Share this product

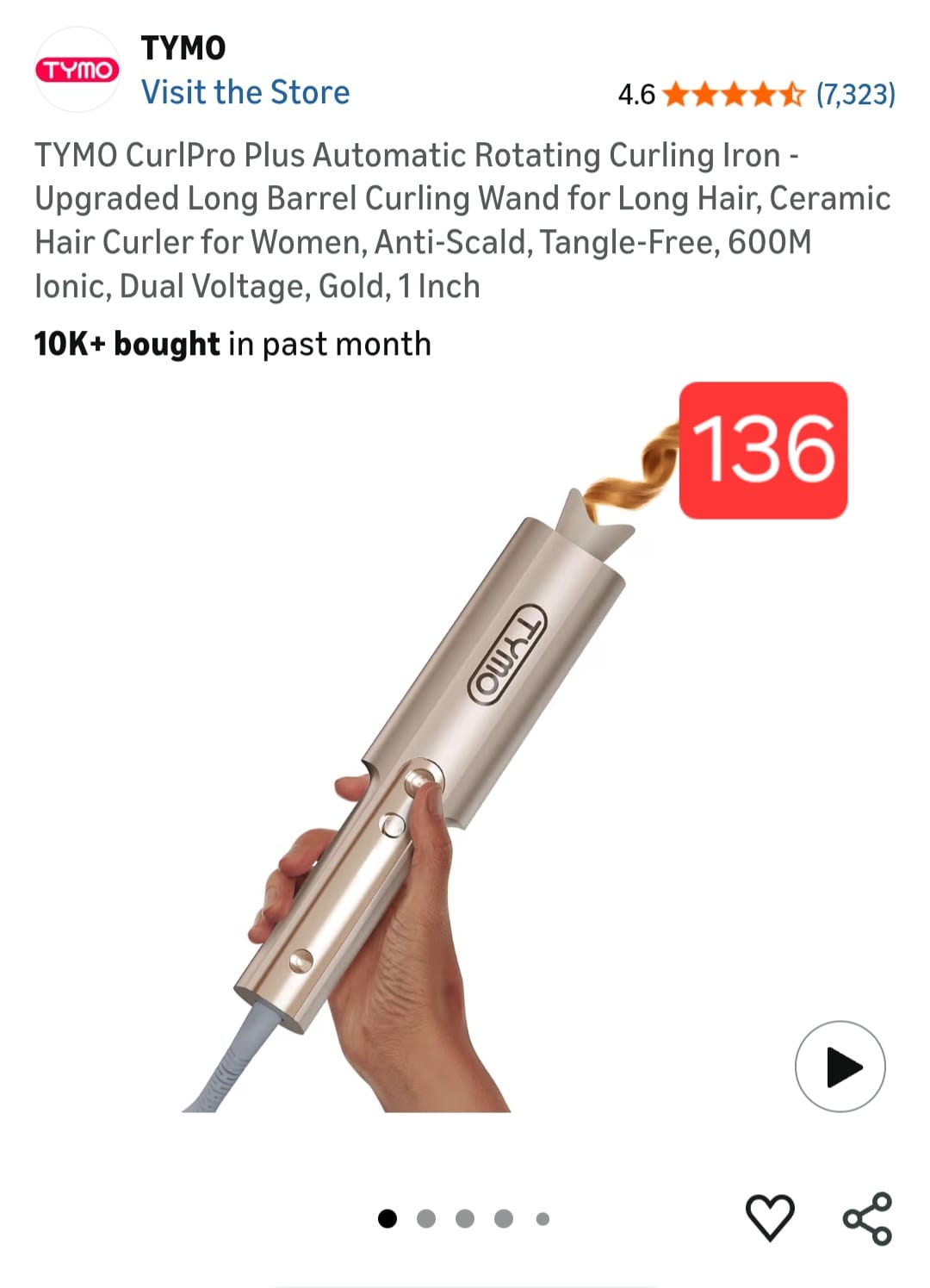pyautogui.click(x=867, y=1217)
